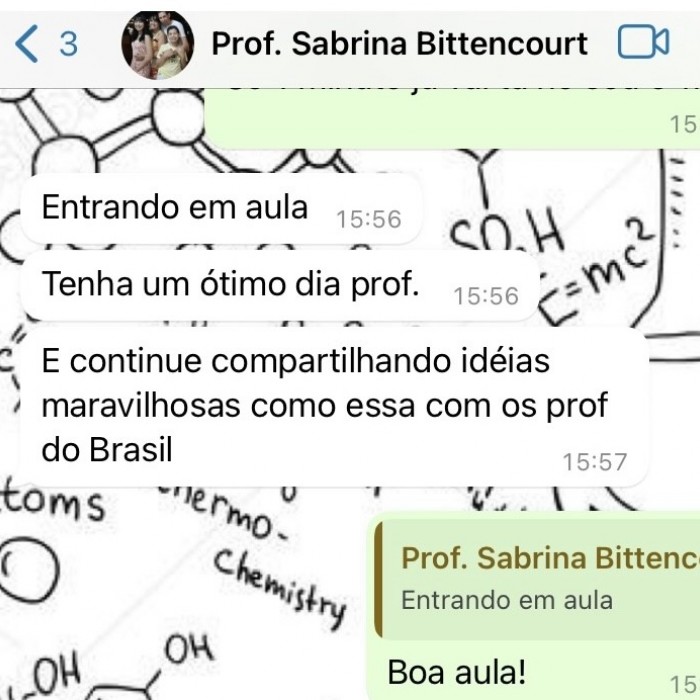The image size is (700, 700).
Task: Open Prof. Sabrina Bittencourt's profile picture
Action: 157,44
